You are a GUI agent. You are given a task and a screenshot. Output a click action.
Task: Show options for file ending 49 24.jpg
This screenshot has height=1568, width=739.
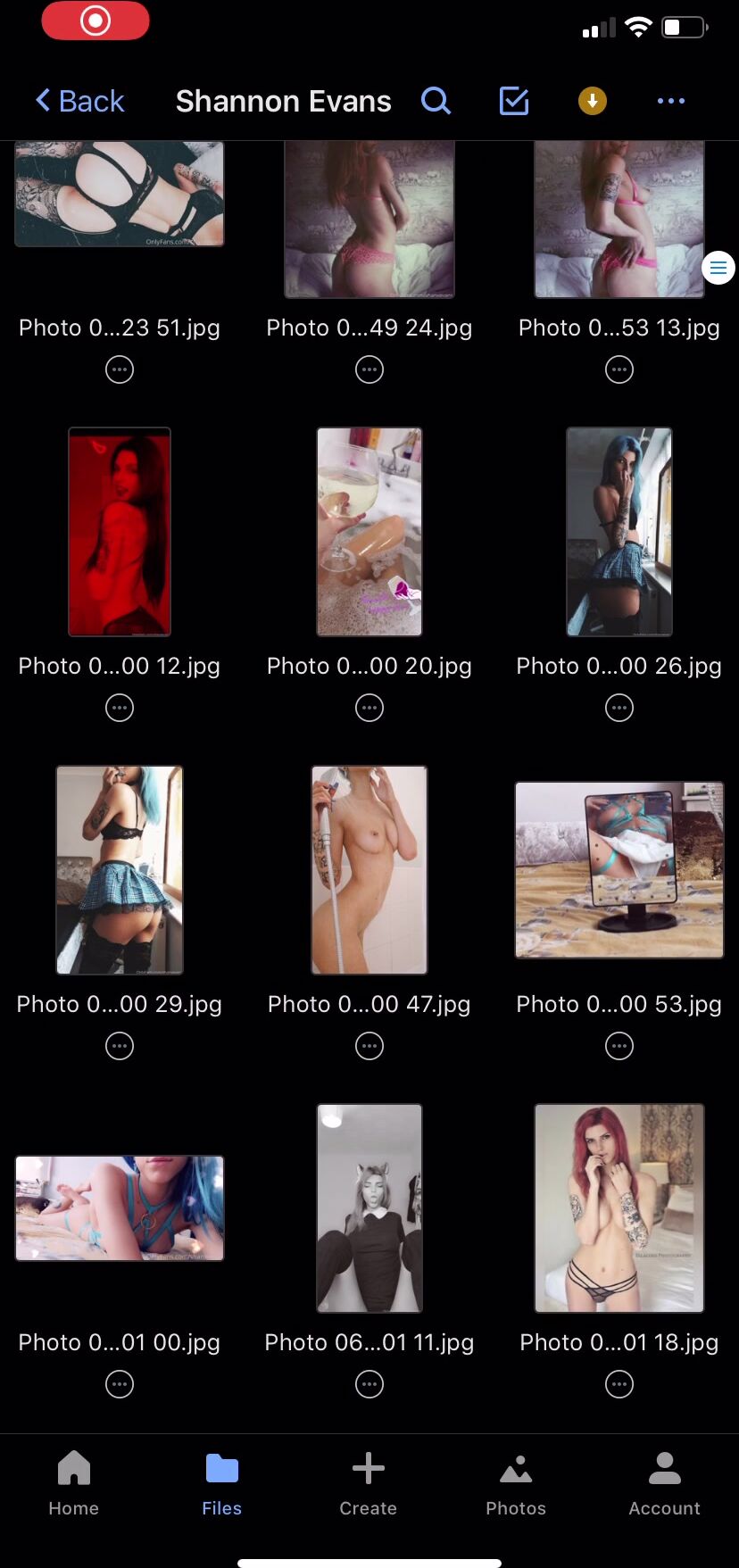[369, 369]
